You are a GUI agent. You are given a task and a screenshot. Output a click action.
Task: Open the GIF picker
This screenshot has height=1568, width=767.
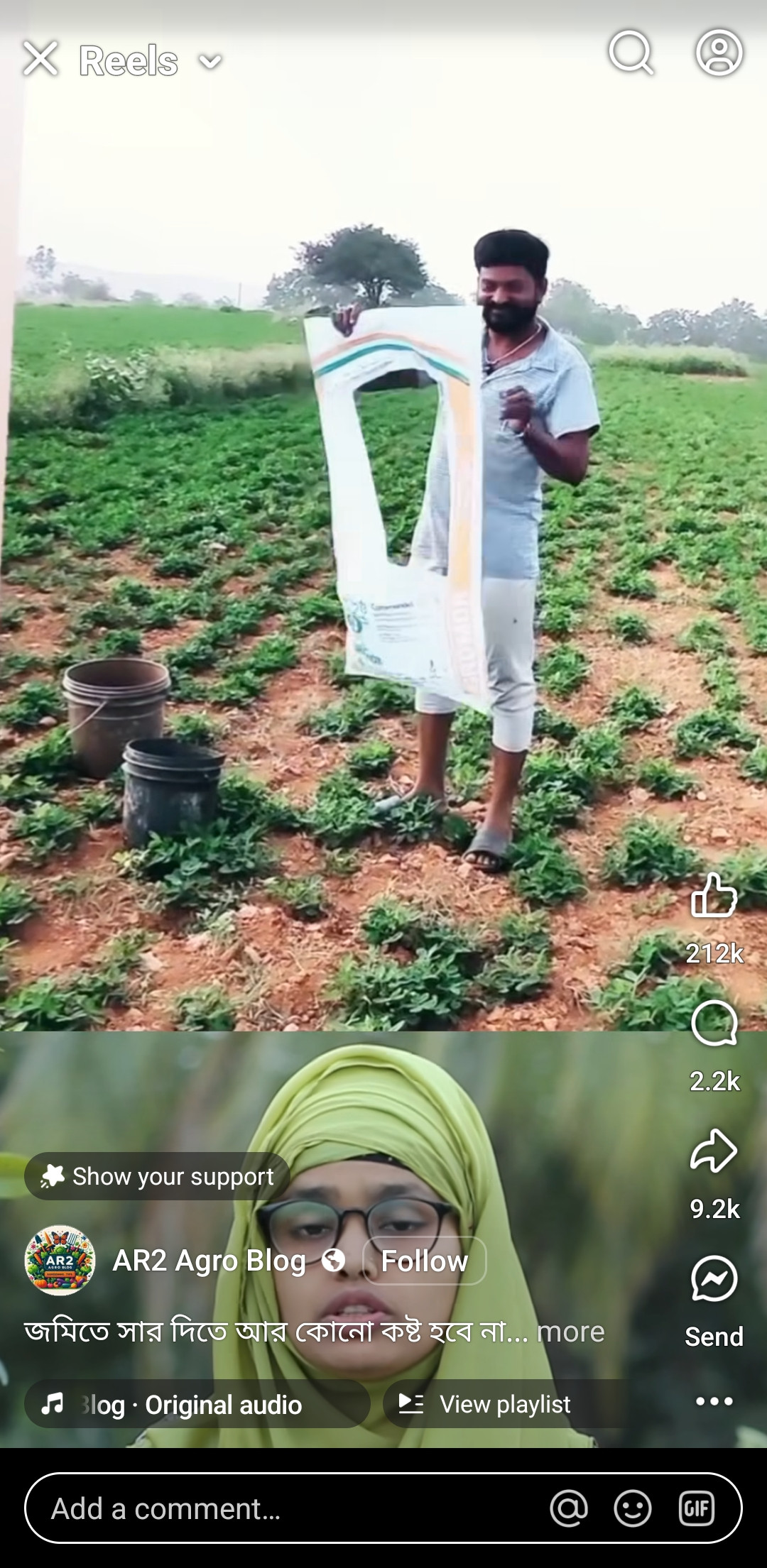coord(696,1508)
